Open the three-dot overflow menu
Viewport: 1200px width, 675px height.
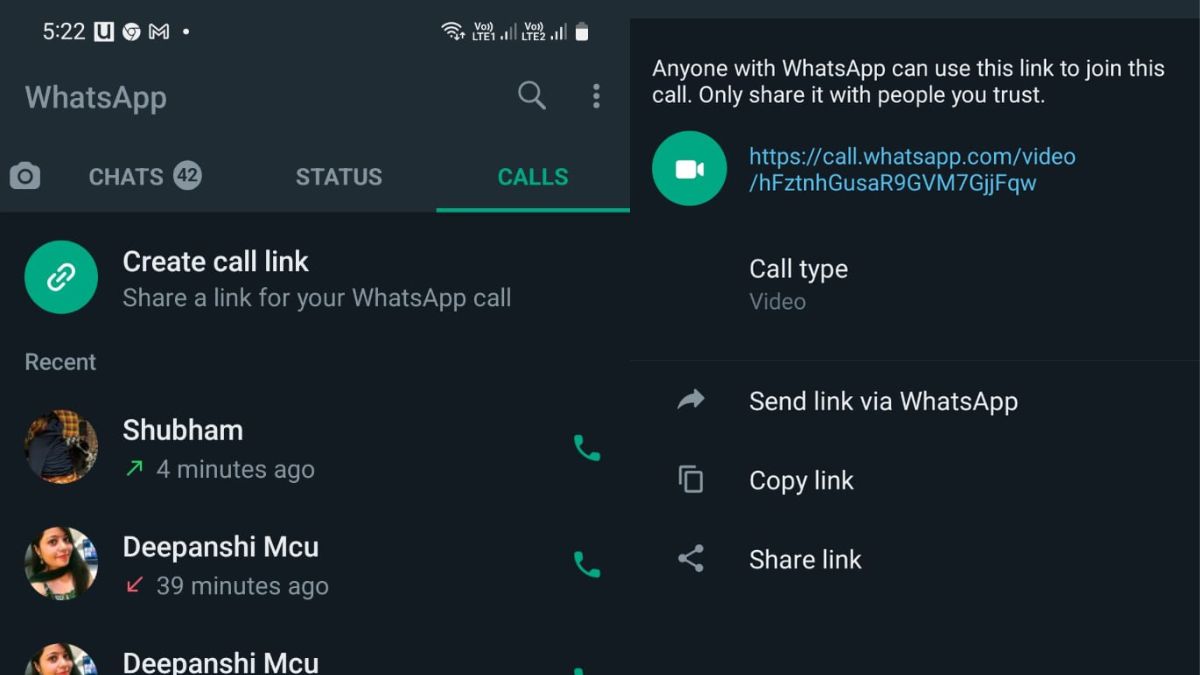[596, 96]
